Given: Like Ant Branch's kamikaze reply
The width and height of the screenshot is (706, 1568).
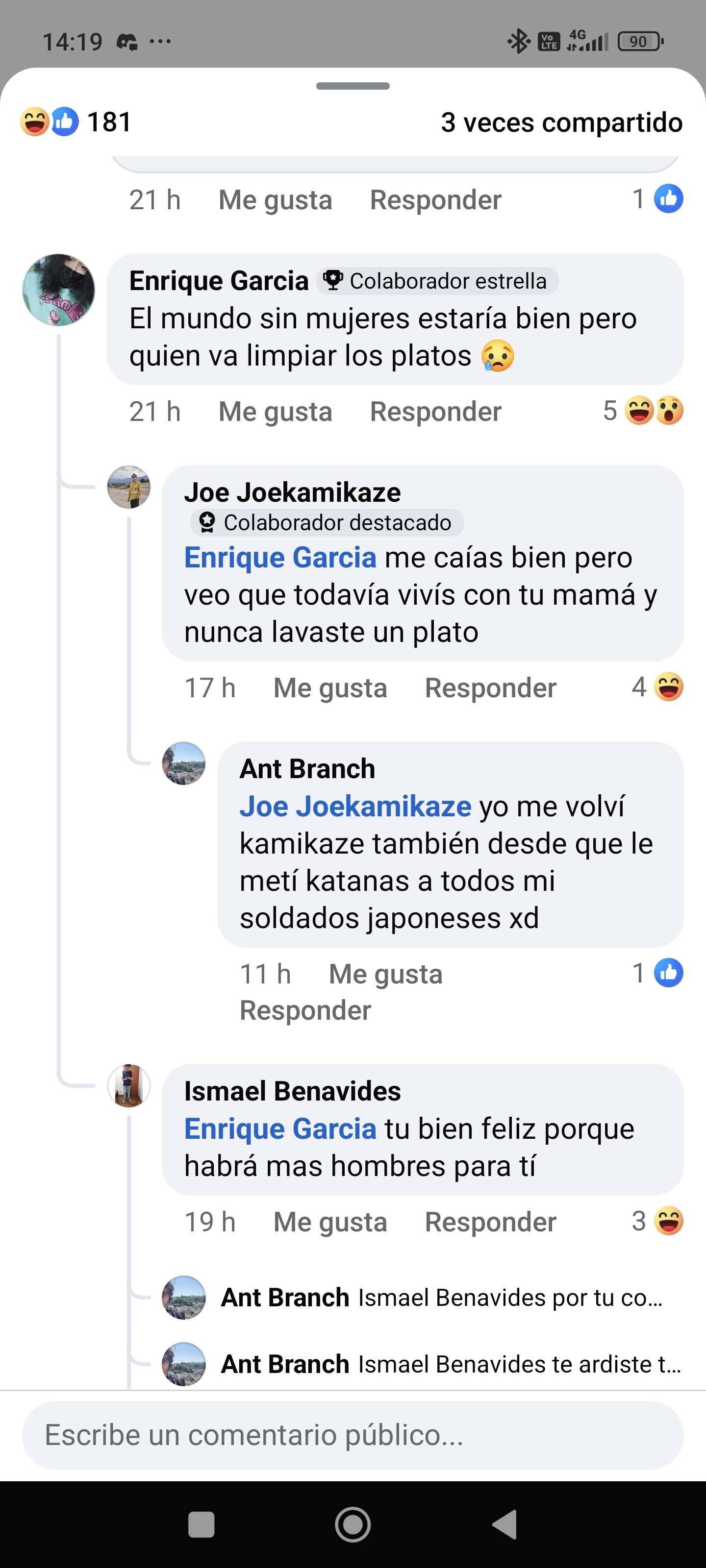Looking at the screenshot, I should [x=385, y=975].
